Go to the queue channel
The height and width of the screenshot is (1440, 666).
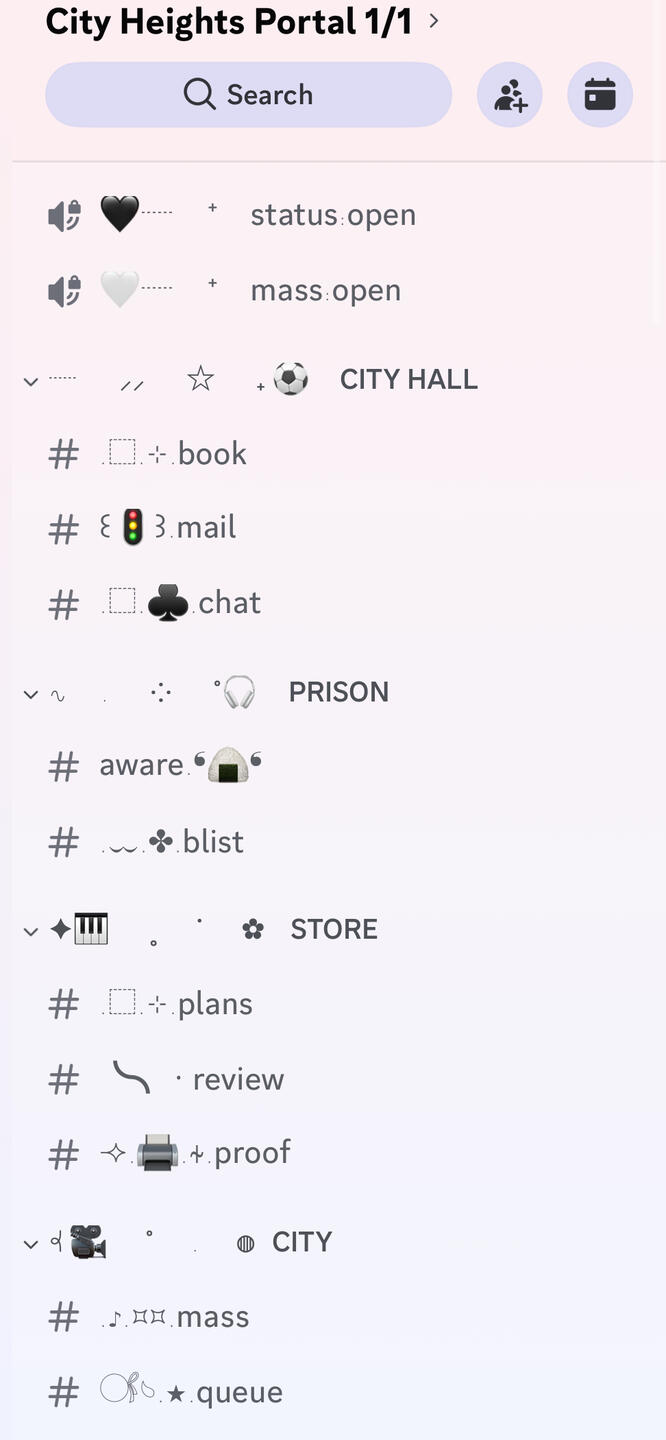[x=239, y=1393]
